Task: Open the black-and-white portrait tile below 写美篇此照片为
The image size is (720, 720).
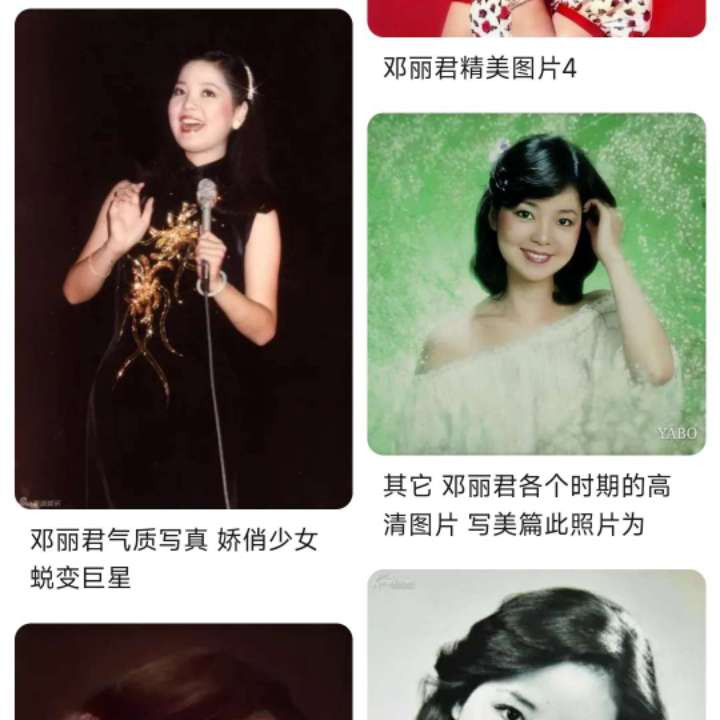Action: pos(536,646)
